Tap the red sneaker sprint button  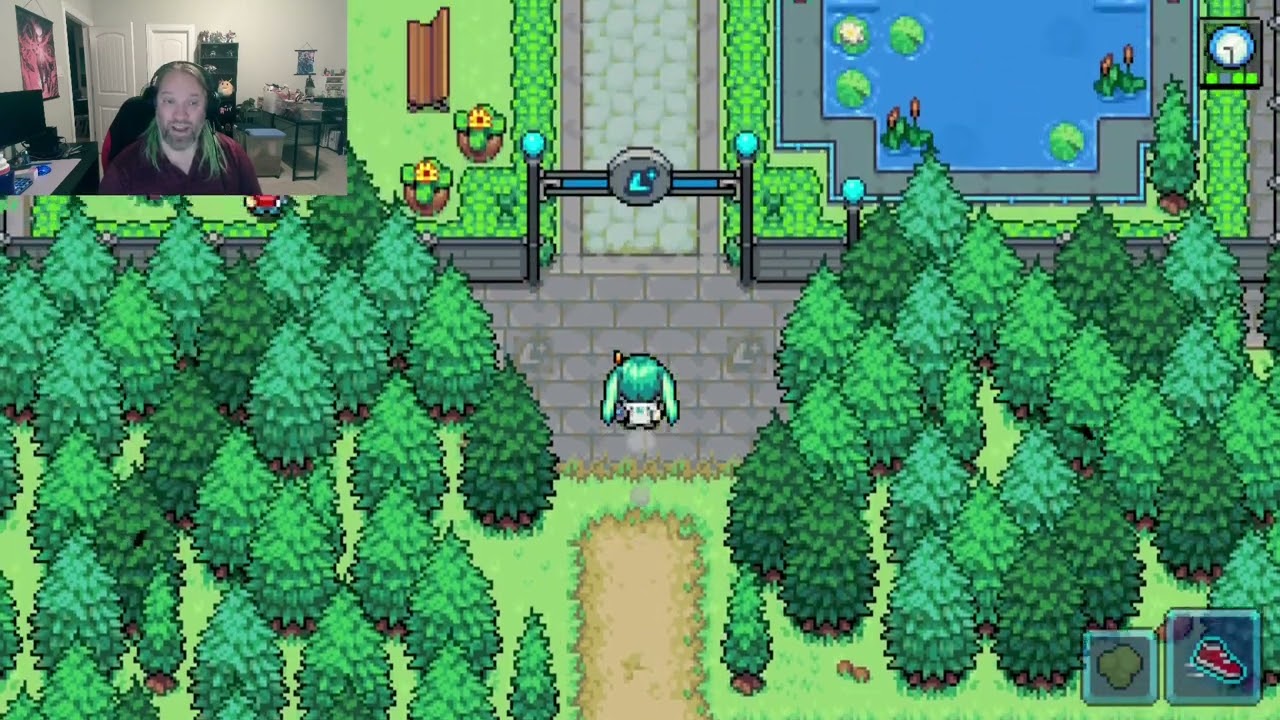tap(1213, 658)
